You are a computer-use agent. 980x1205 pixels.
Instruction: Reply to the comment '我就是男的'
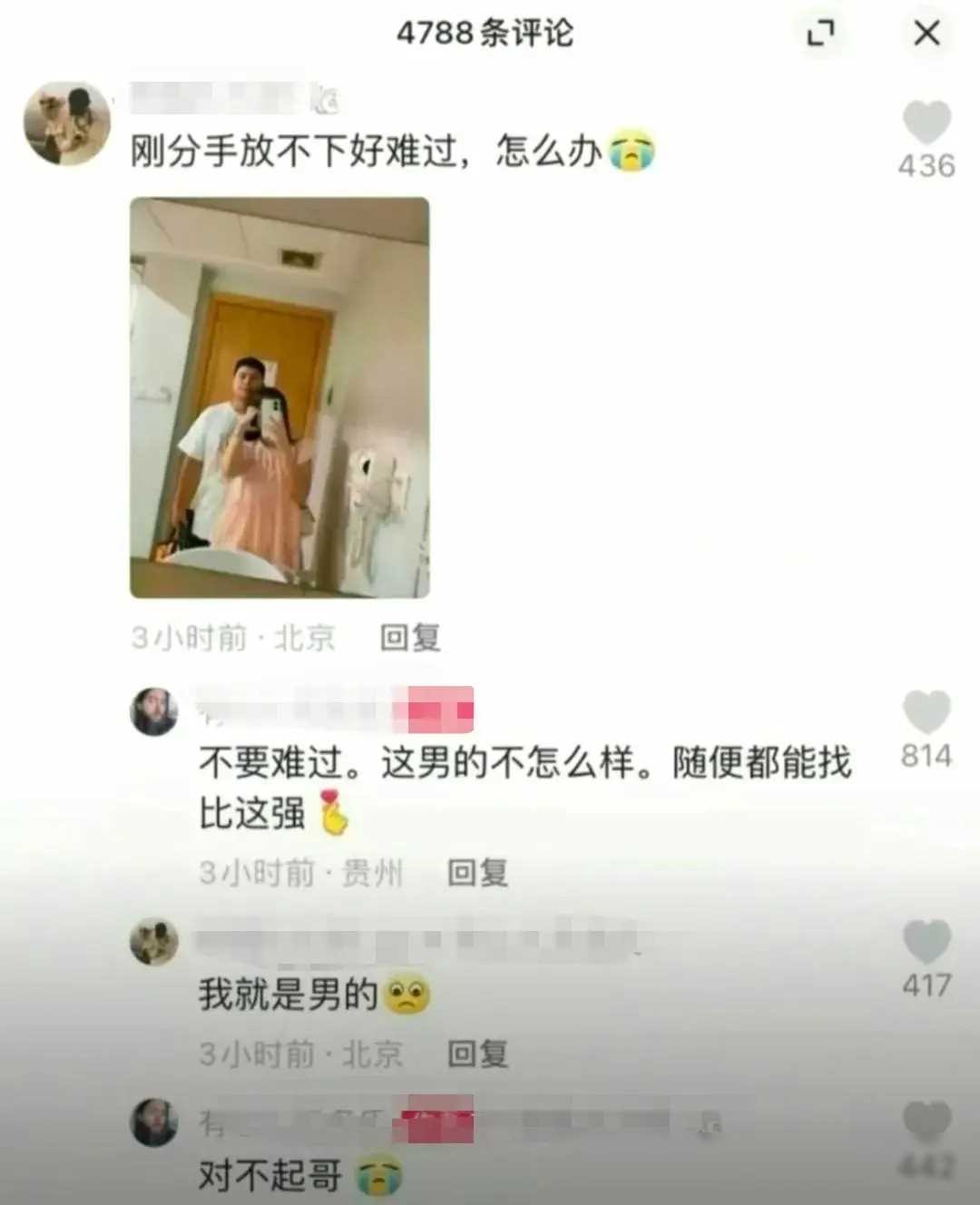[477, 1054]
